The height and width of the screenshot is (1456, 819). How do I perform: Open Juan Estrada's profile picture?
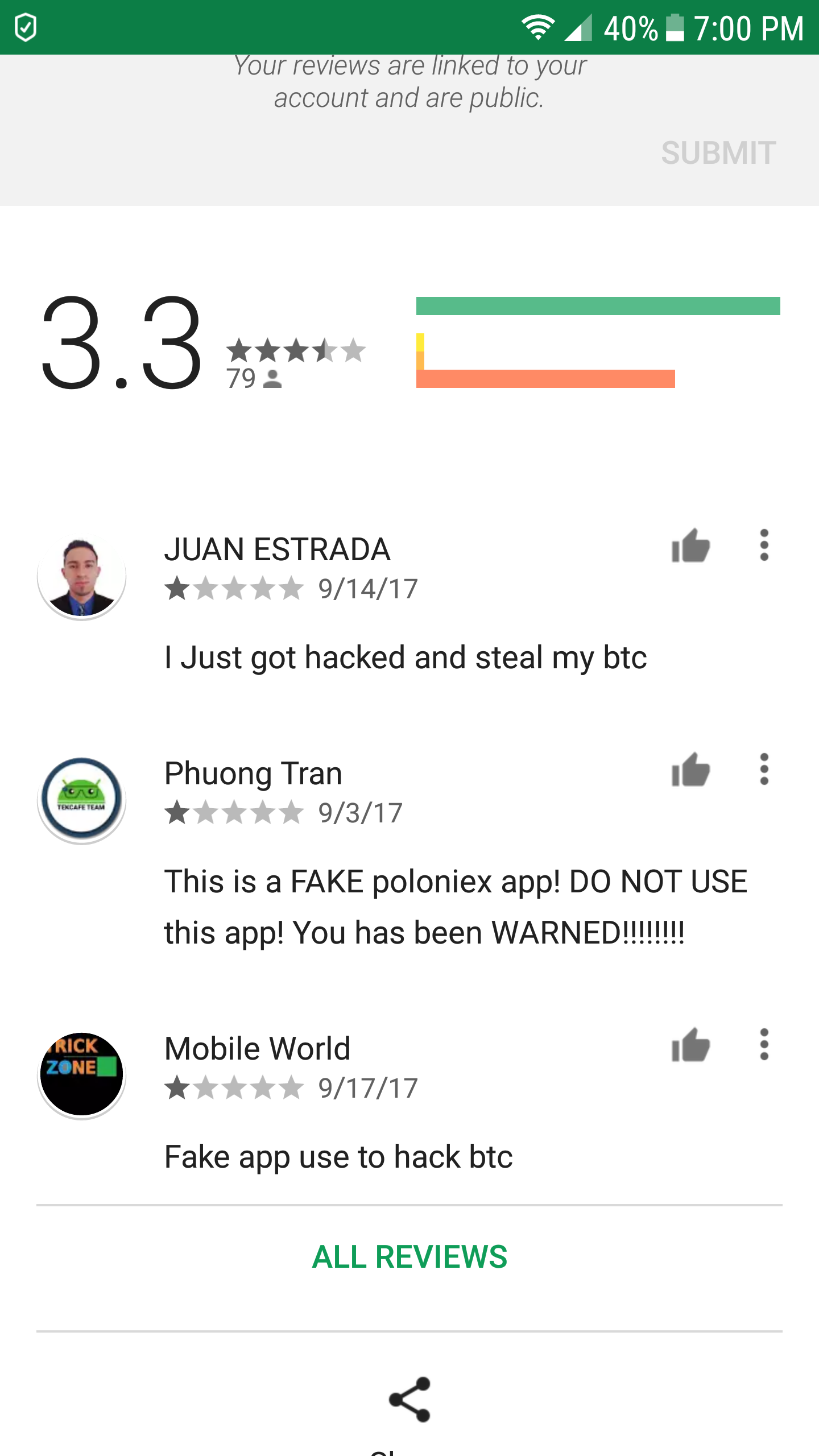point(81,576)
